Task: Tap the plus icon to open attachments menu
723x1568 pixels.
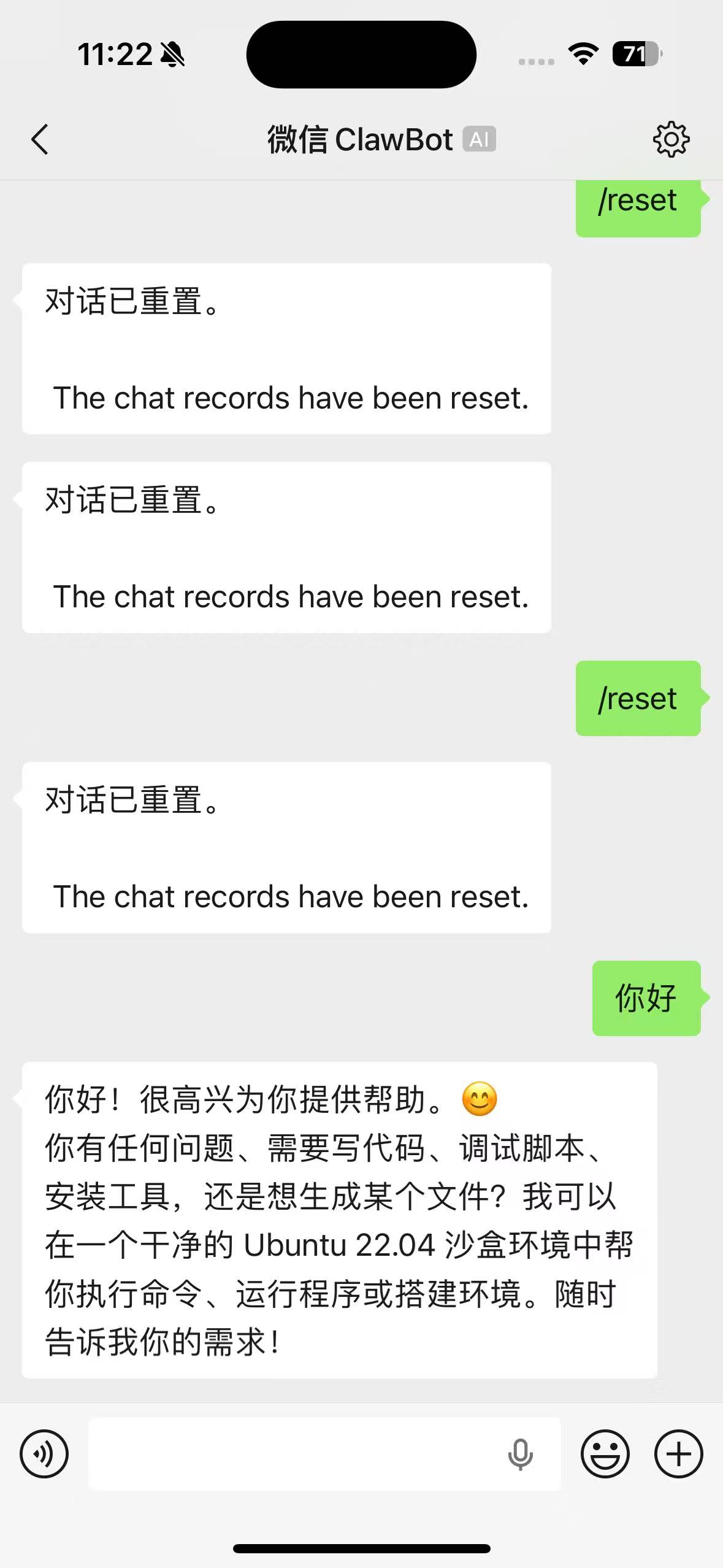Action: [678, 1454]
